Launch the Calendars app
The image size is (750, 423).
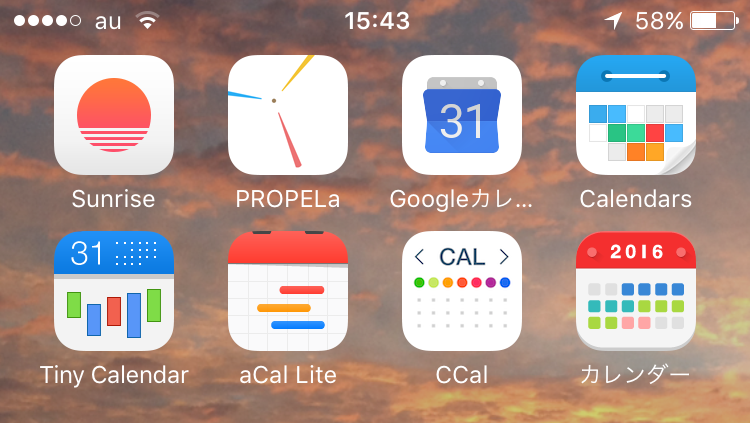(636, 115)
